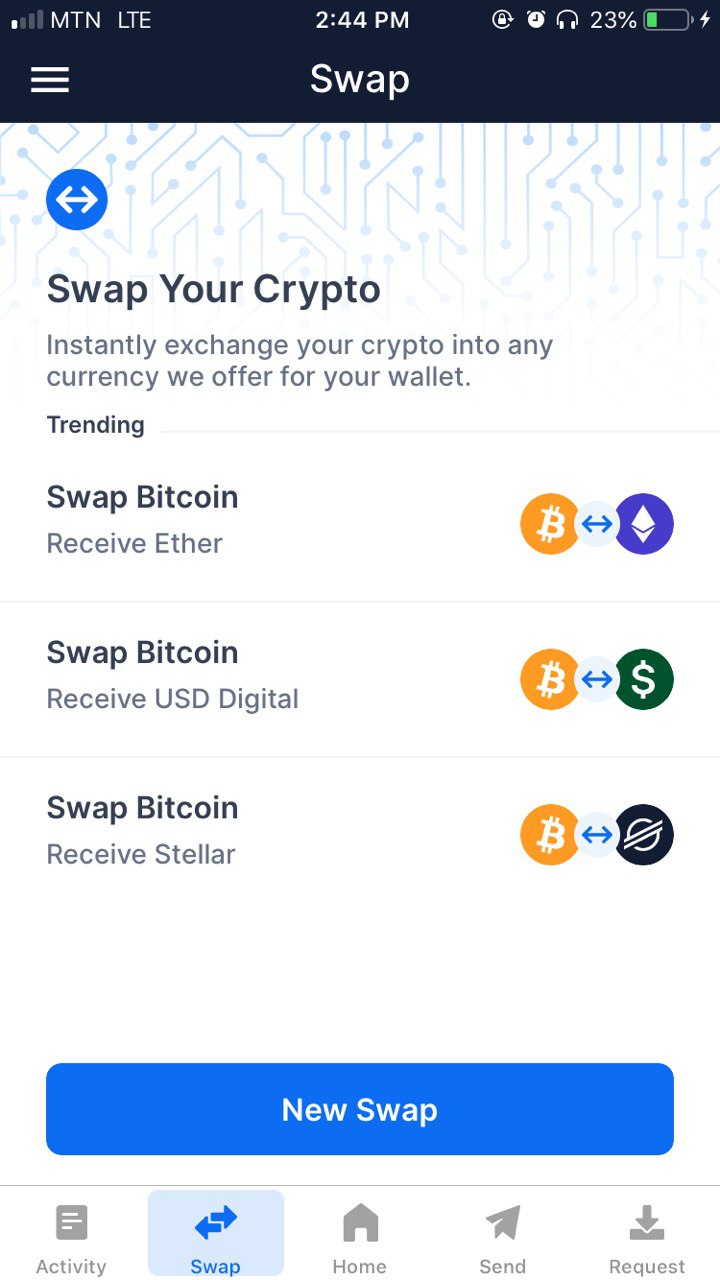Switch to the Request tab
The image size is (720, 1280).
647,1238
